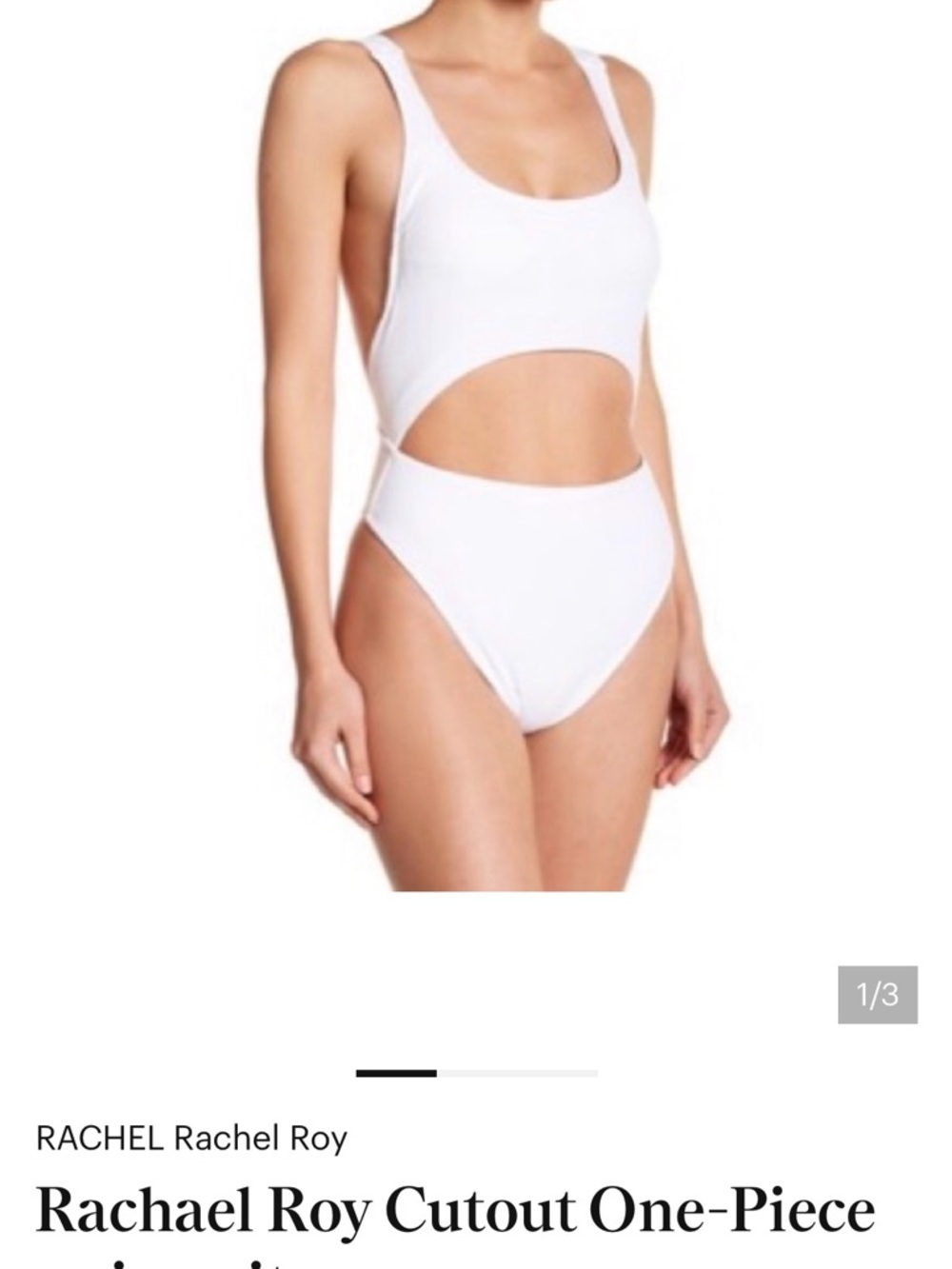This screenshot has height=1269, width=952.
Task: Select the black segment of the image indicator
Action: coord(397,1074)
